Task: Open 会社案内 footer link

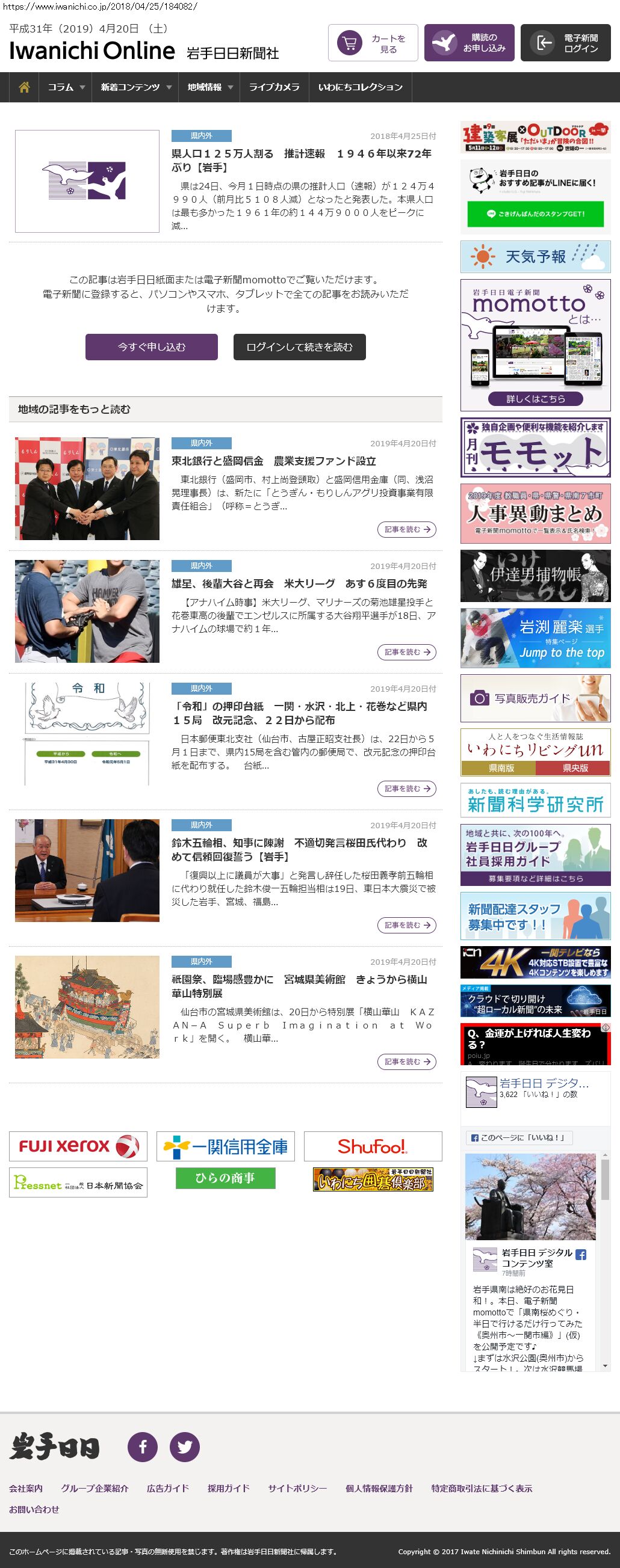Action: (25, 1488)
